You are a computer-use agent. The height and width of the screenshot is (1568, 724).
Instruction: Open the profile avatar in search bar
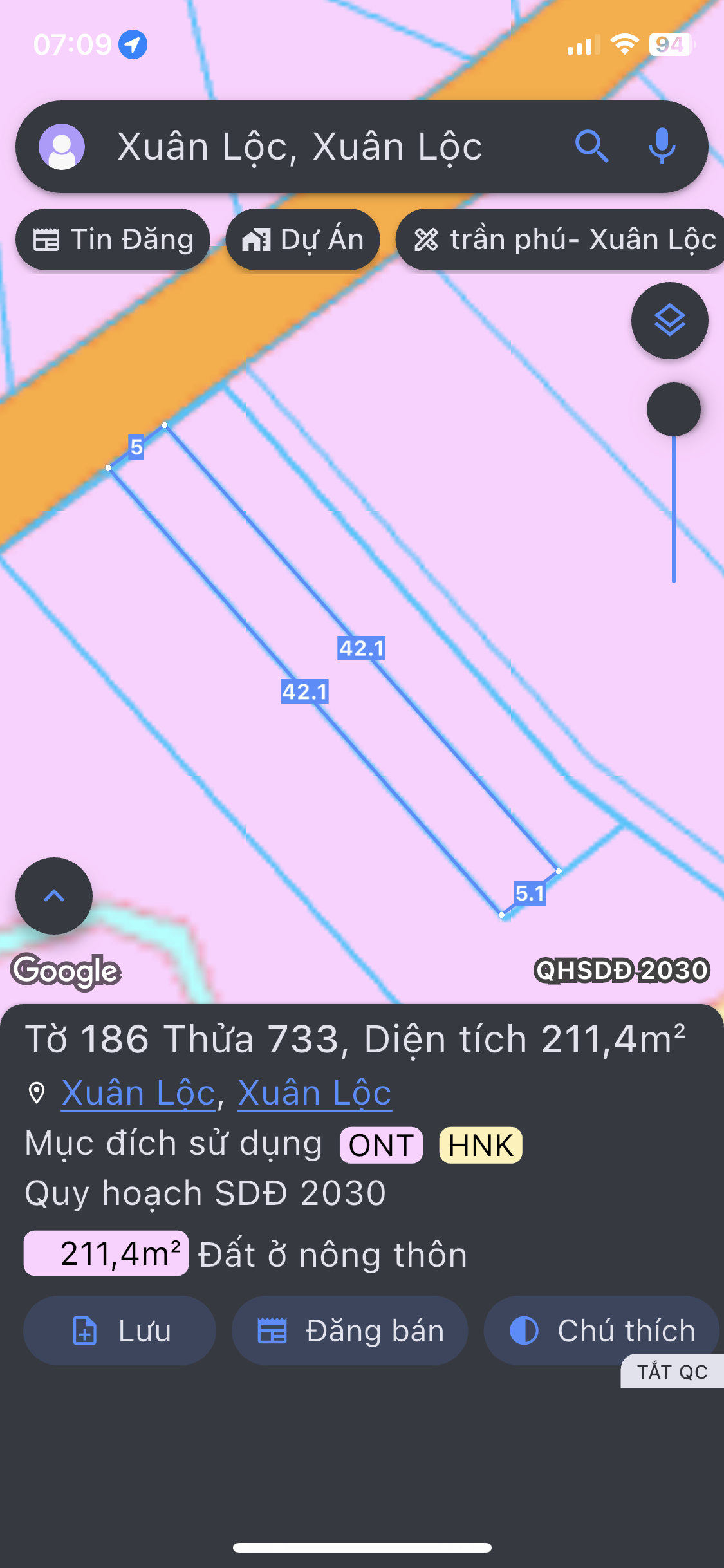coord(62,147)
